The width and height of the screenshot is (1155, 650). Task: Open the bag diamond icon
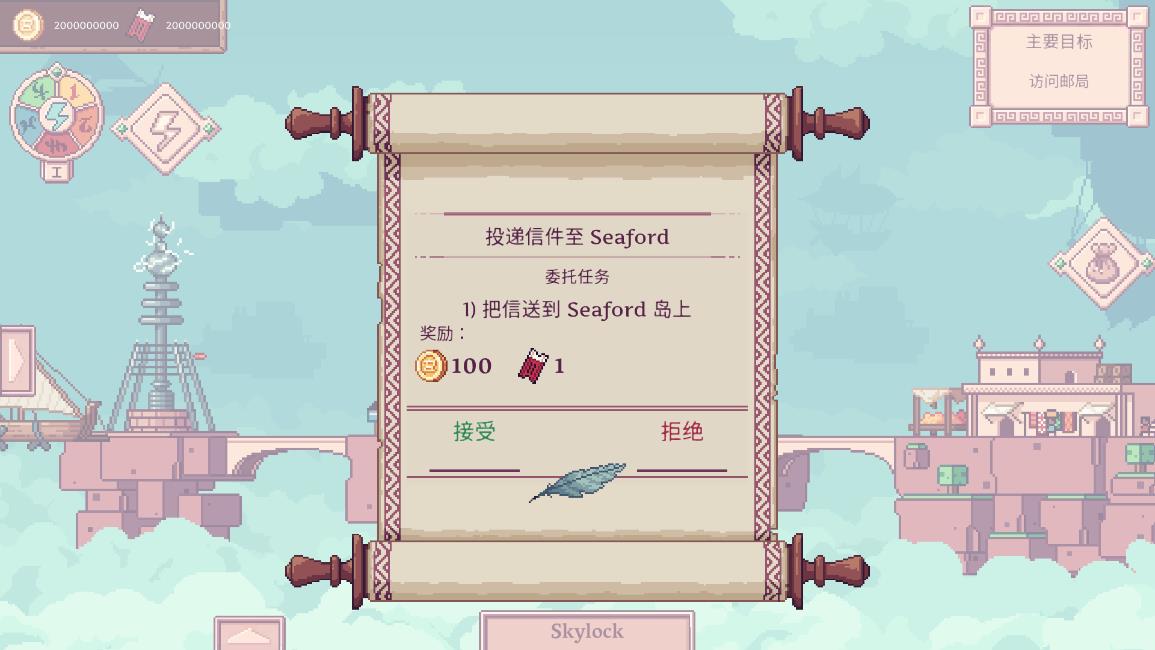click(x=1100, y=263)
